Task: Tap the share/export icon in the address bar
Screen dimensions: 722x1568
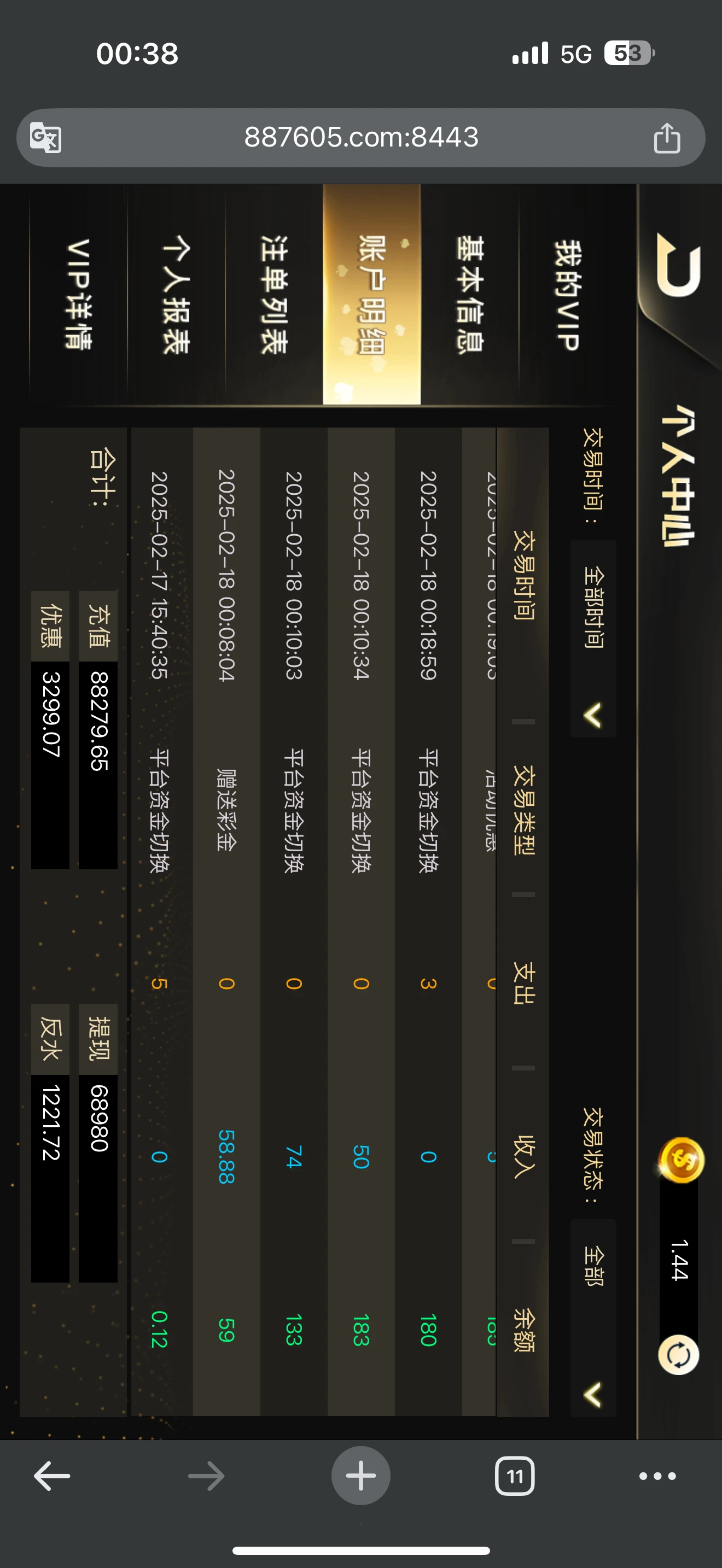Action: click(669, 137)
